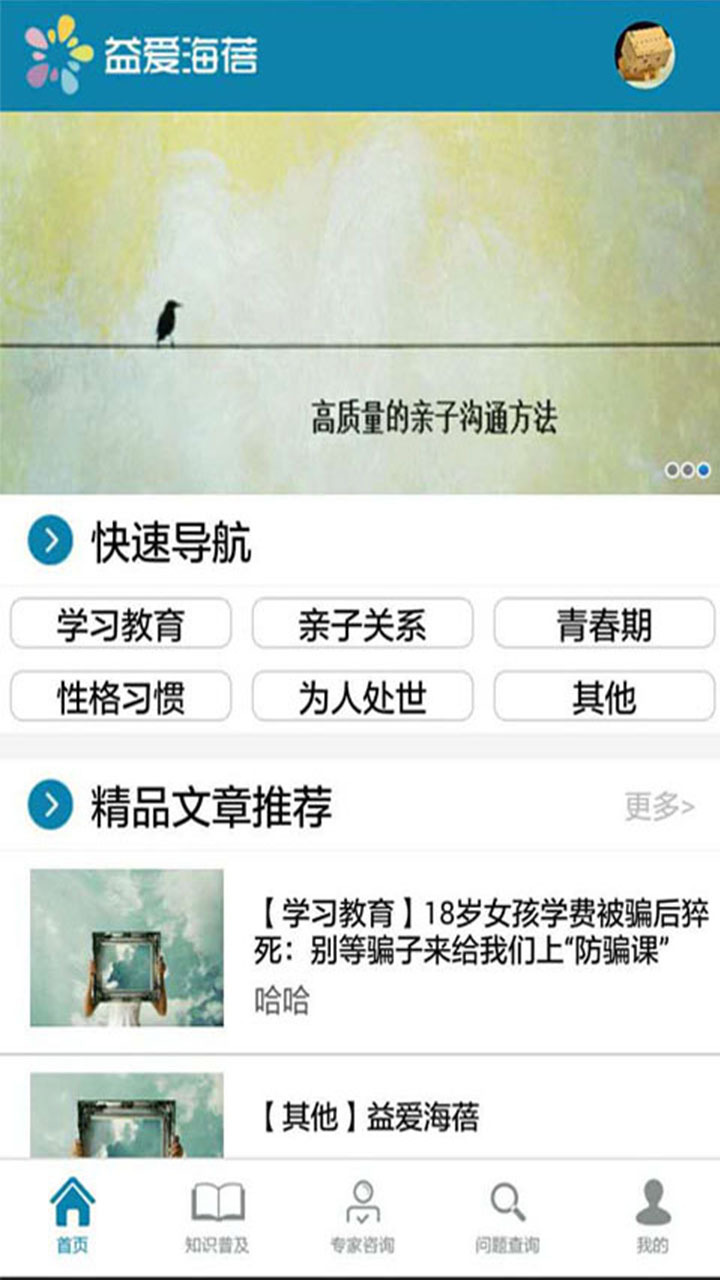This screenshot has width=720, height=1280.
Task: Select the 为人处世 category
Action: tap(362, 695)
